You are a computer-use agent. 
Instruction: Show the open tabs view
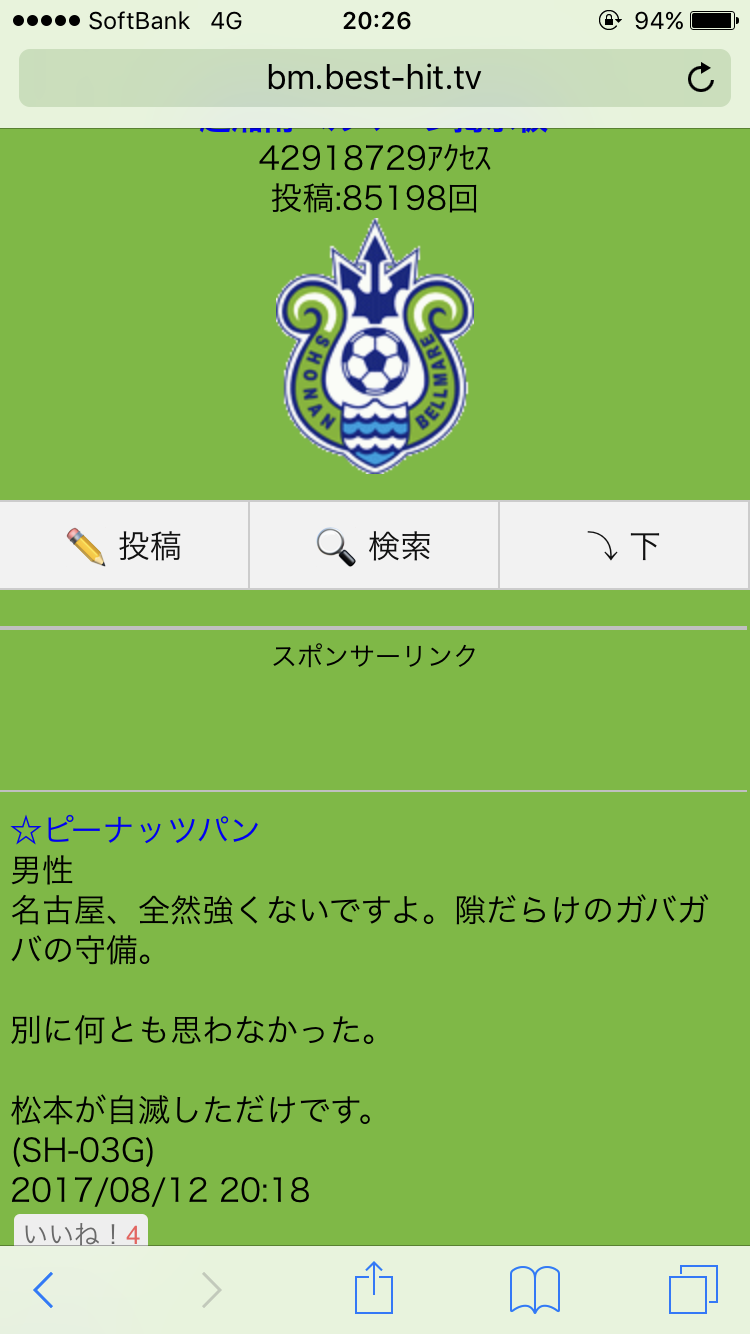tap(692, 1290)
